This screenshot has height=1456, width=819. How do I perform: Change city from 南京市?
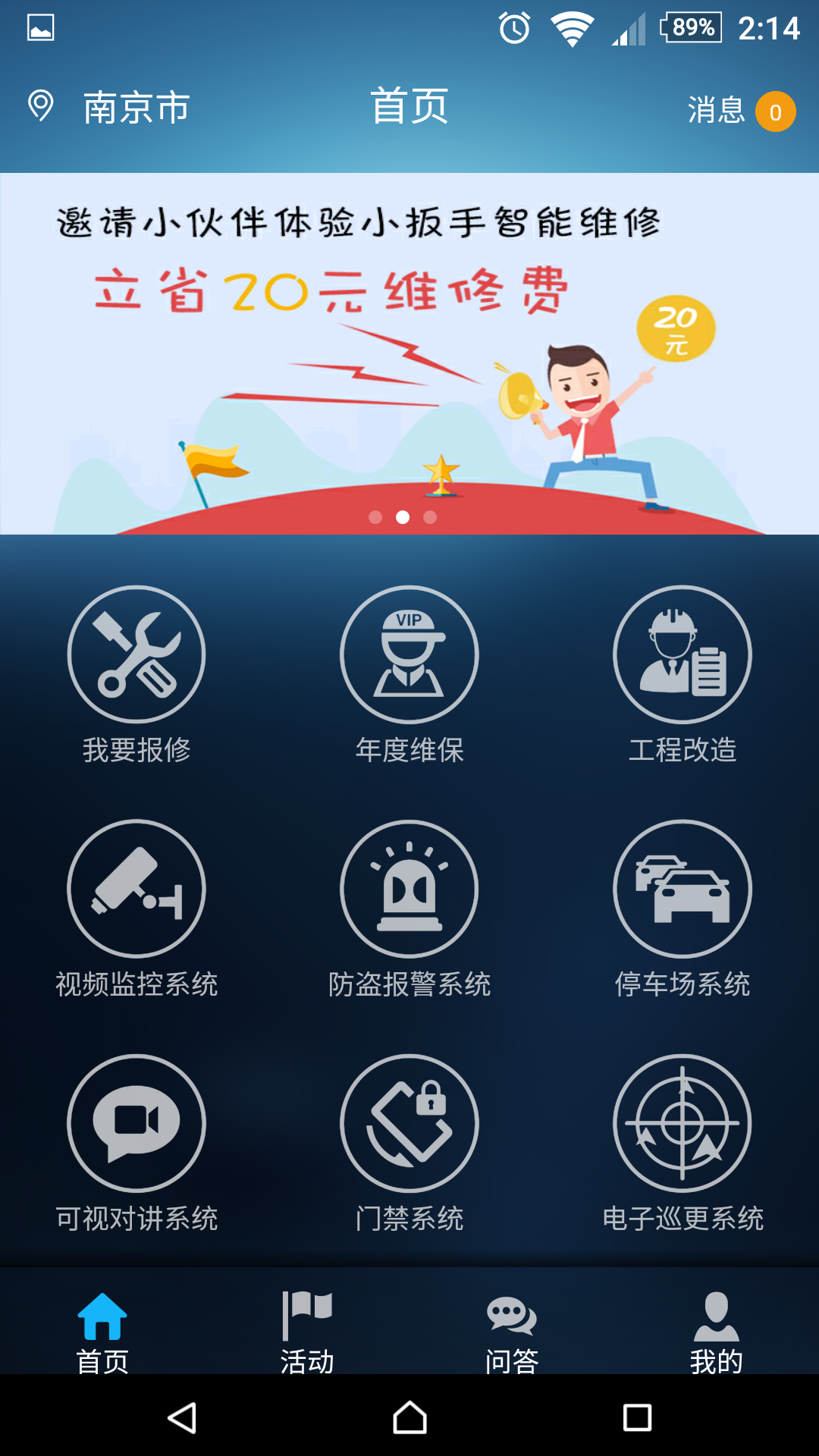[108, 107]
